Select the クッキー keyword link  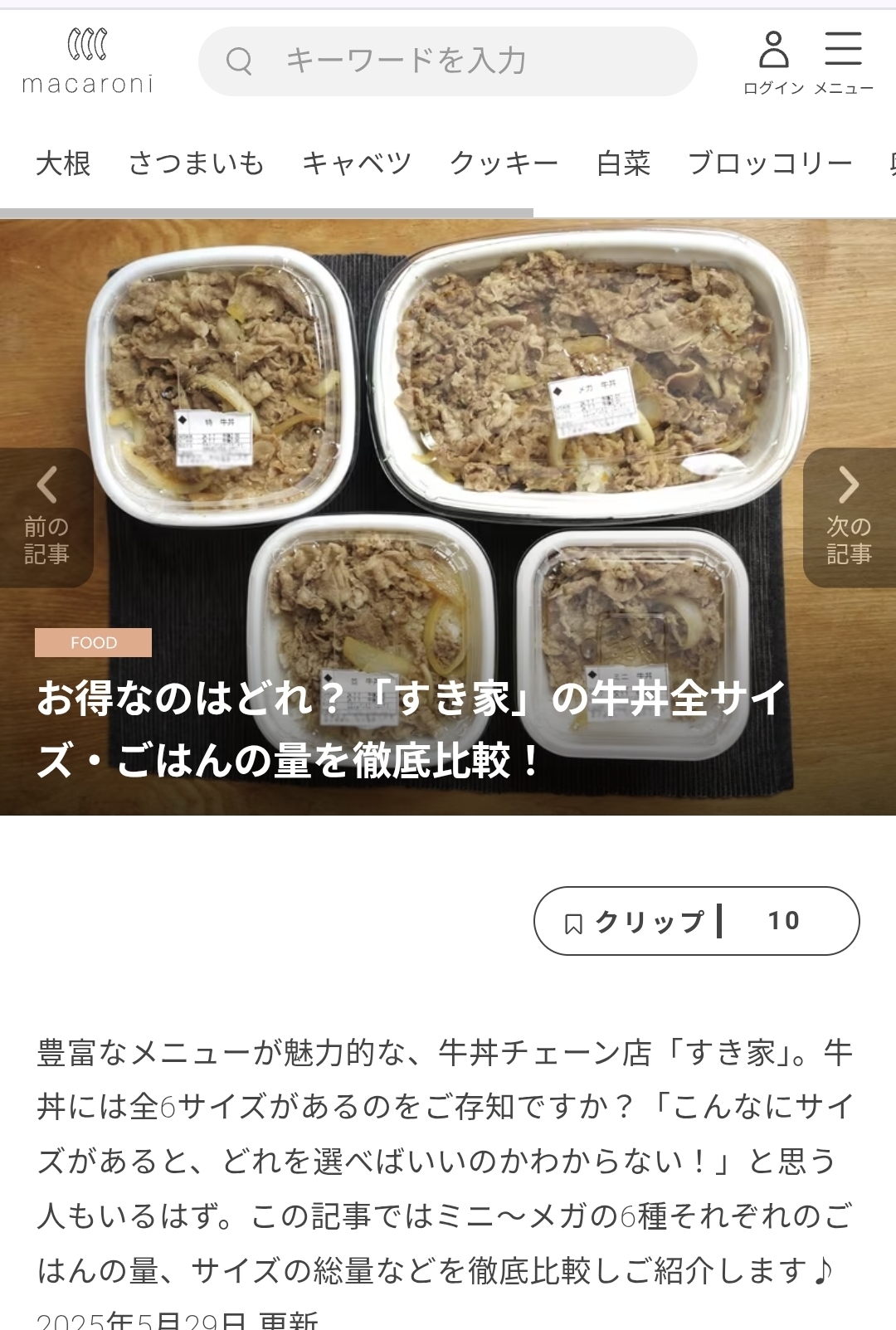(x=504, y=163)
